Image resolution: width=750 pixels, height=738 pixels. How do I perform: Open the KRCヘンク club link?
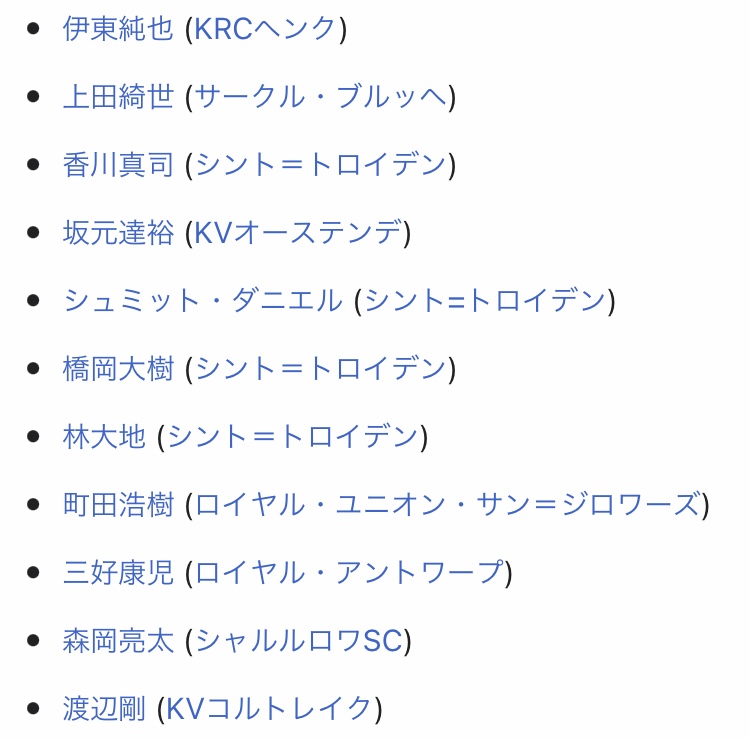[x=266, y=29]
